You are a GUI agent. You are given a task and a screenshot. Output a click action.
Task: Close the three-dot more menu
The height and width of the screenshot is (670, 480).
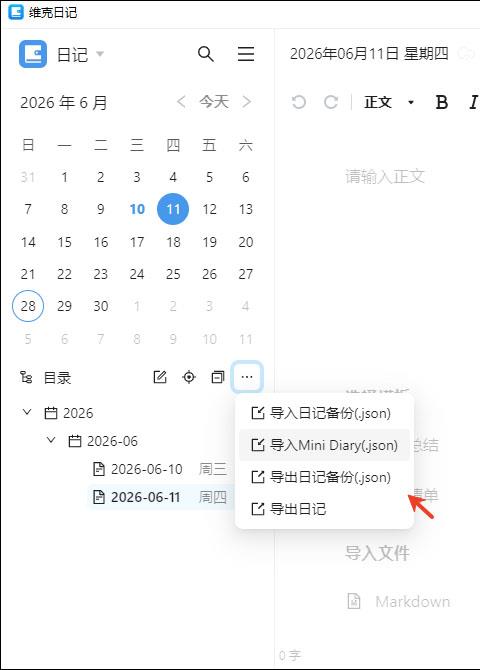click(x=247, y=377)
